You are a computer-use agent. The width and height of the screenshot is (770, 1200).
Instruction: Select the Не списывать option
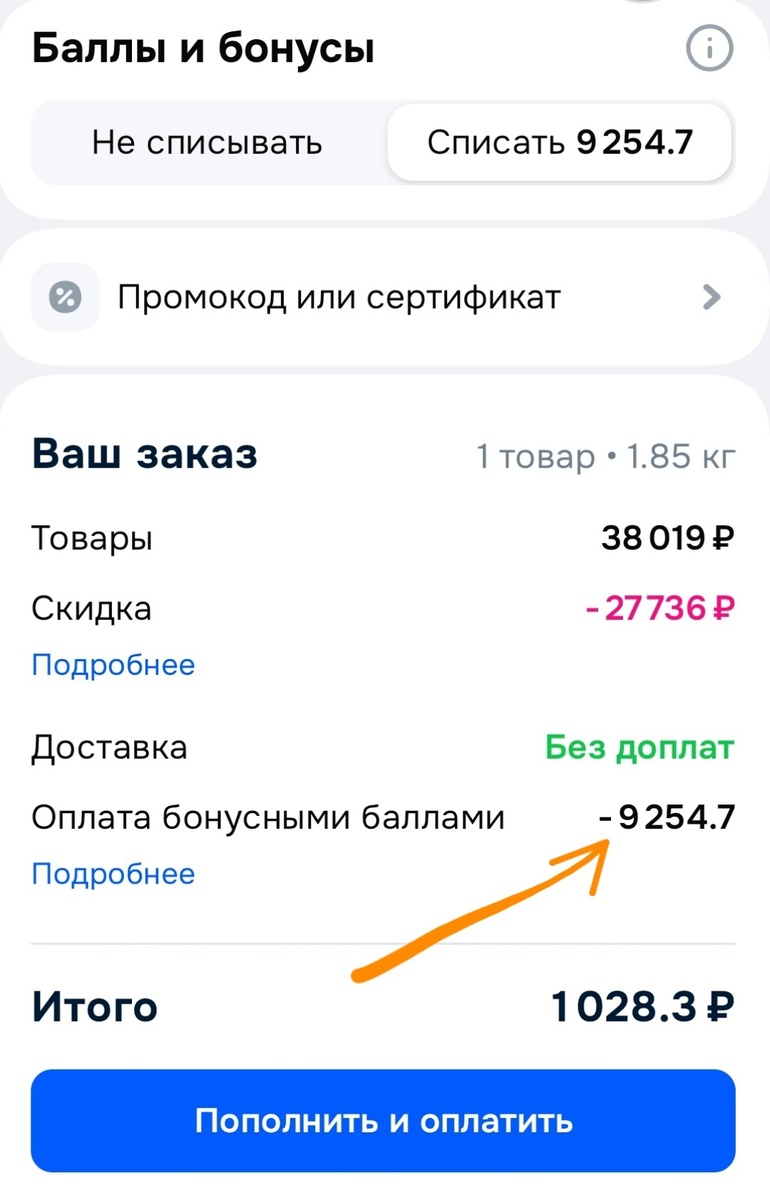point(206,142)
